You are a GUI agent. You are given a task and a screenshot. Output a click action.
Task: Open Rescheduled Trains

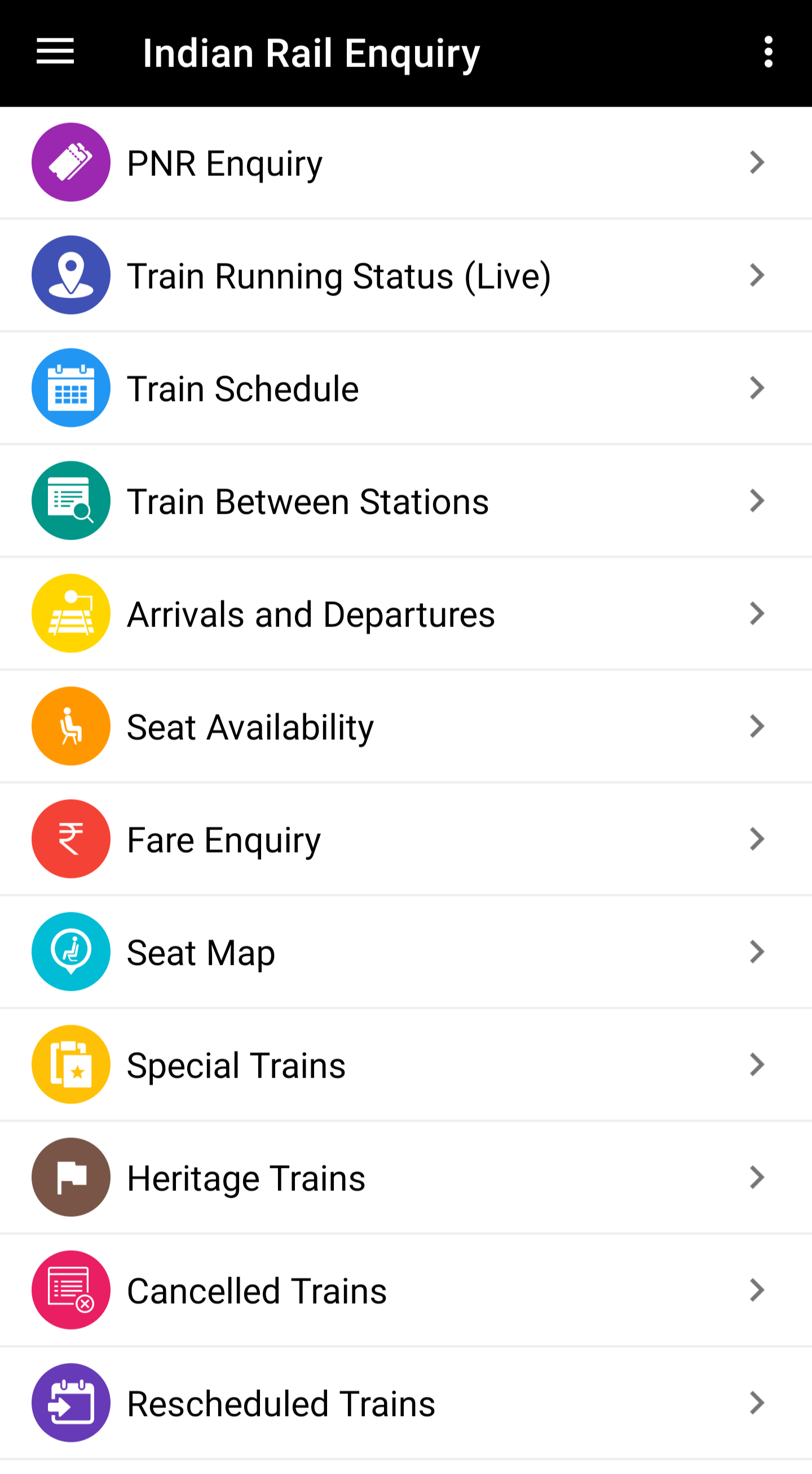(x=405, y=1403)
